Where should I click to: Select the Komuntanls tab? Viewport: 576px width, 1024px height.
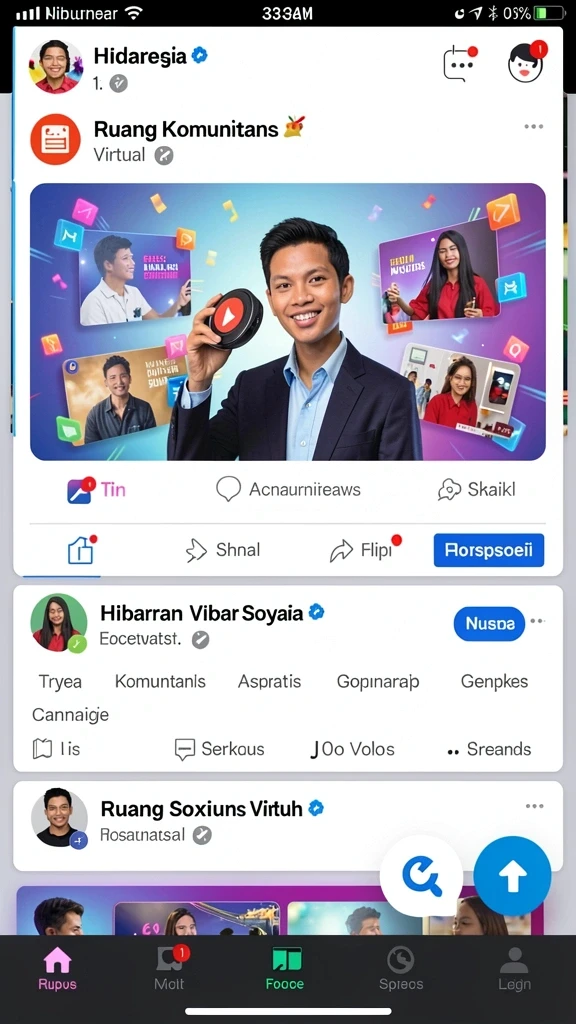pos(160,682)
